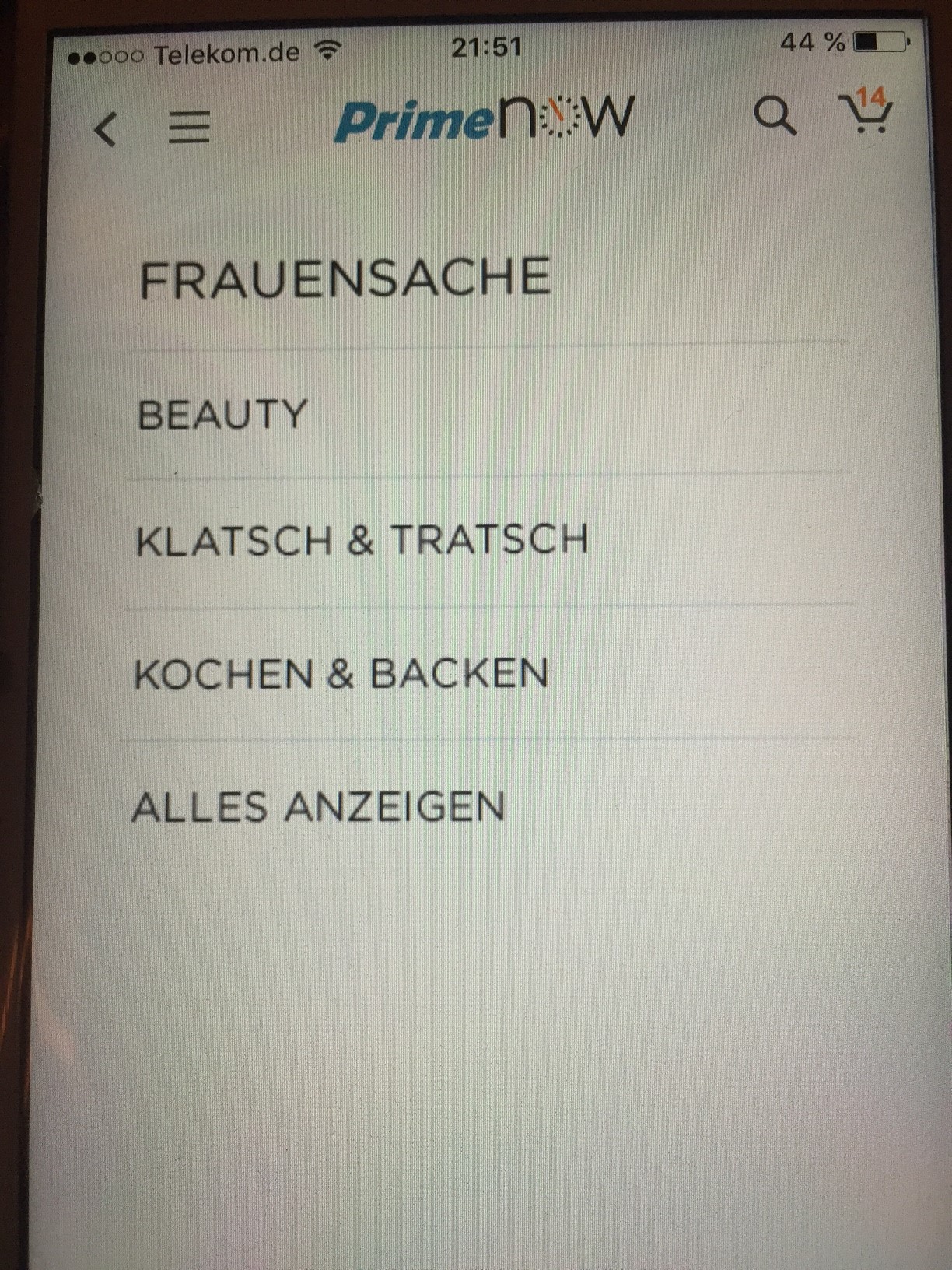This screenshot has width=952, height=1270.
Task: Open the search magnifier
Action: tap(775, 117)
